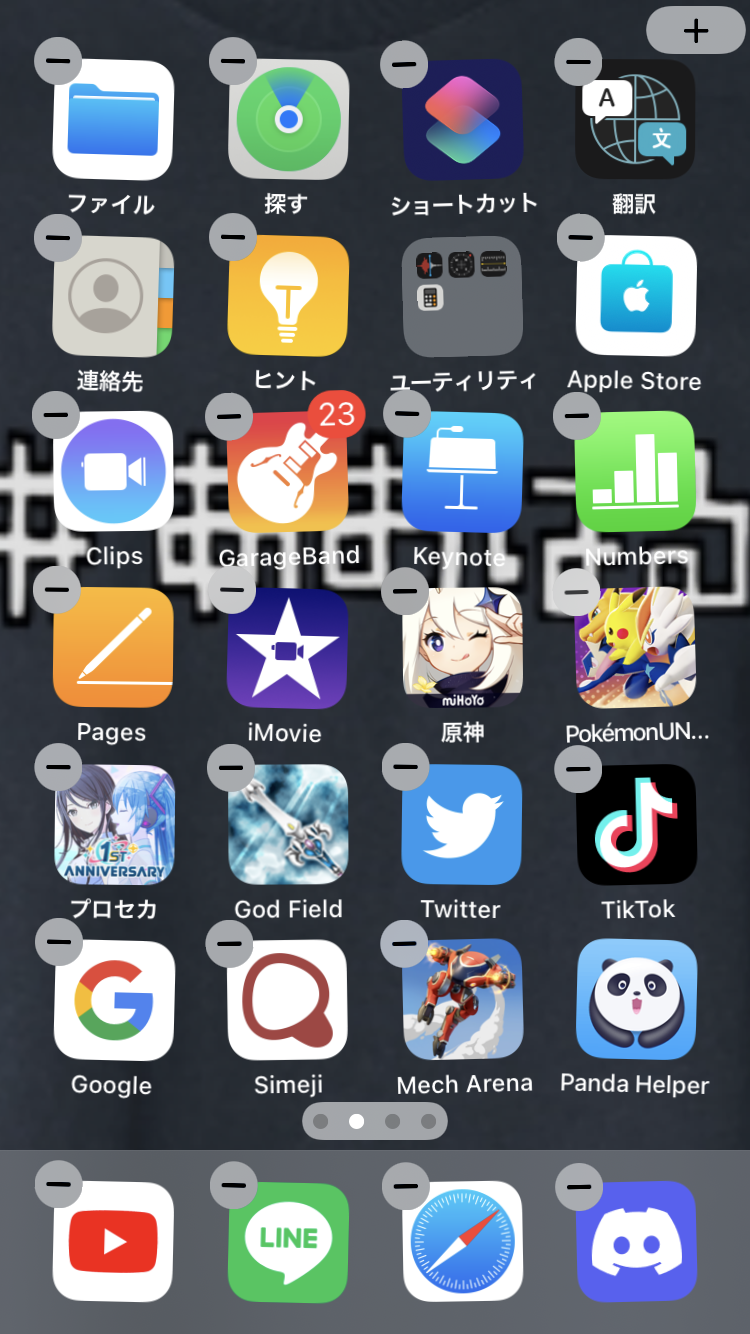Tap the Panda Helper app icon
This screenshot has width=750, height=1334.
636,1000
